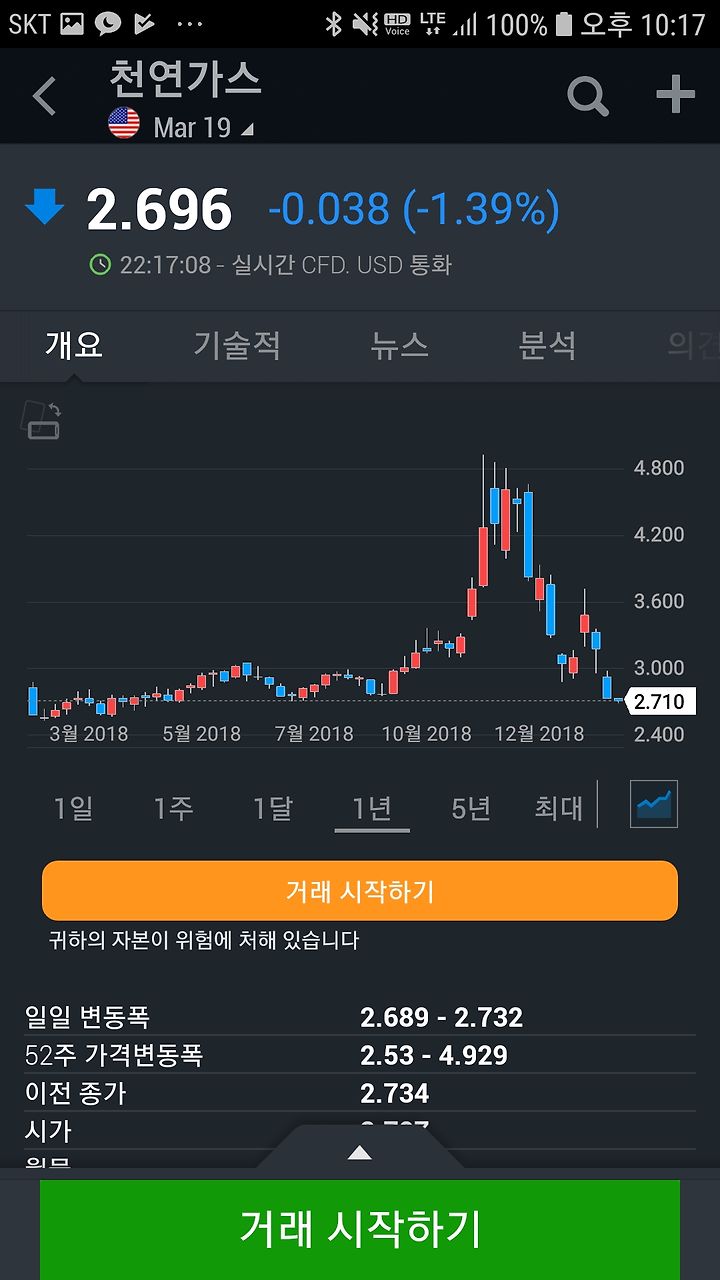Go back with the top-left arrow
The image size is (720, 1280).
tap(44, 97)
